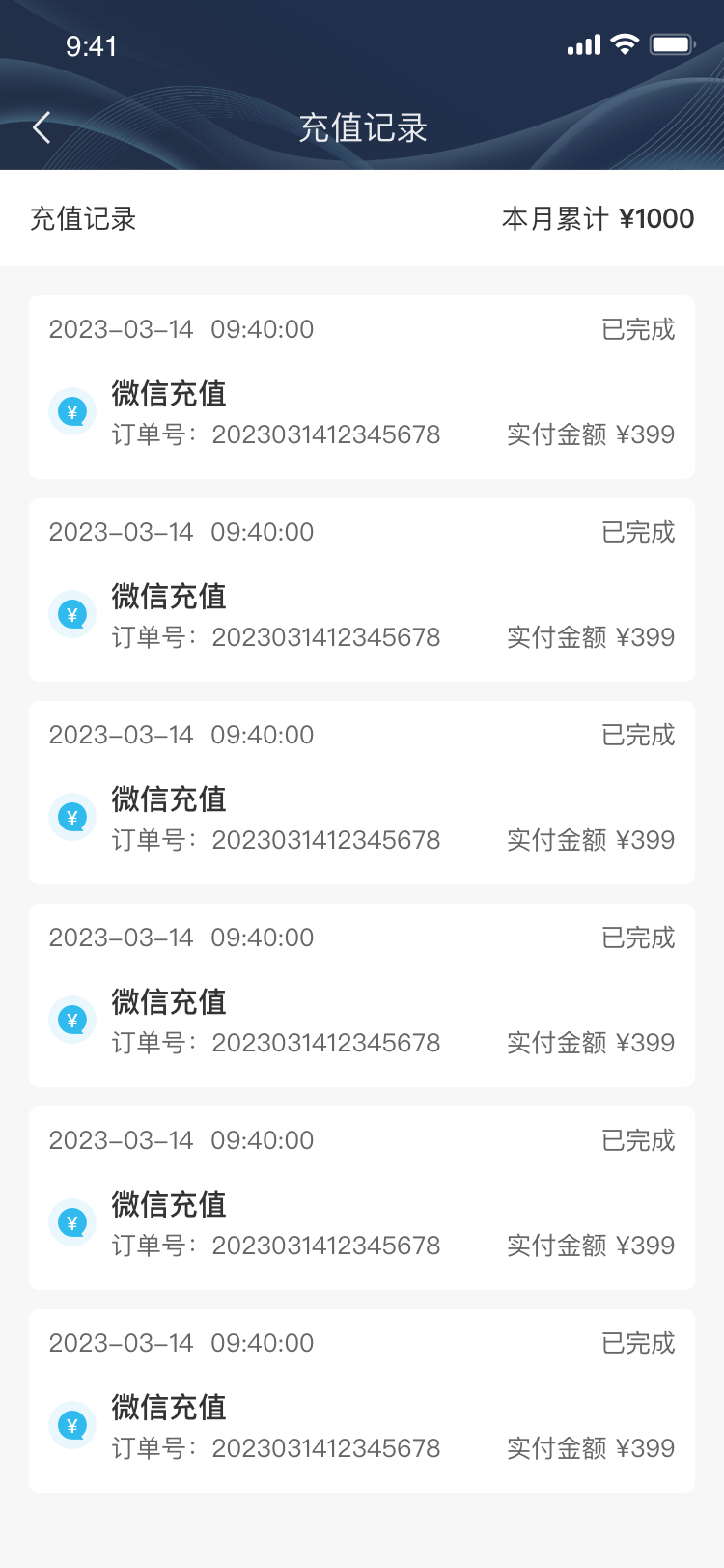Go back from the 充值记录 page
The image size is (724, 1568).
click(42, 127)
